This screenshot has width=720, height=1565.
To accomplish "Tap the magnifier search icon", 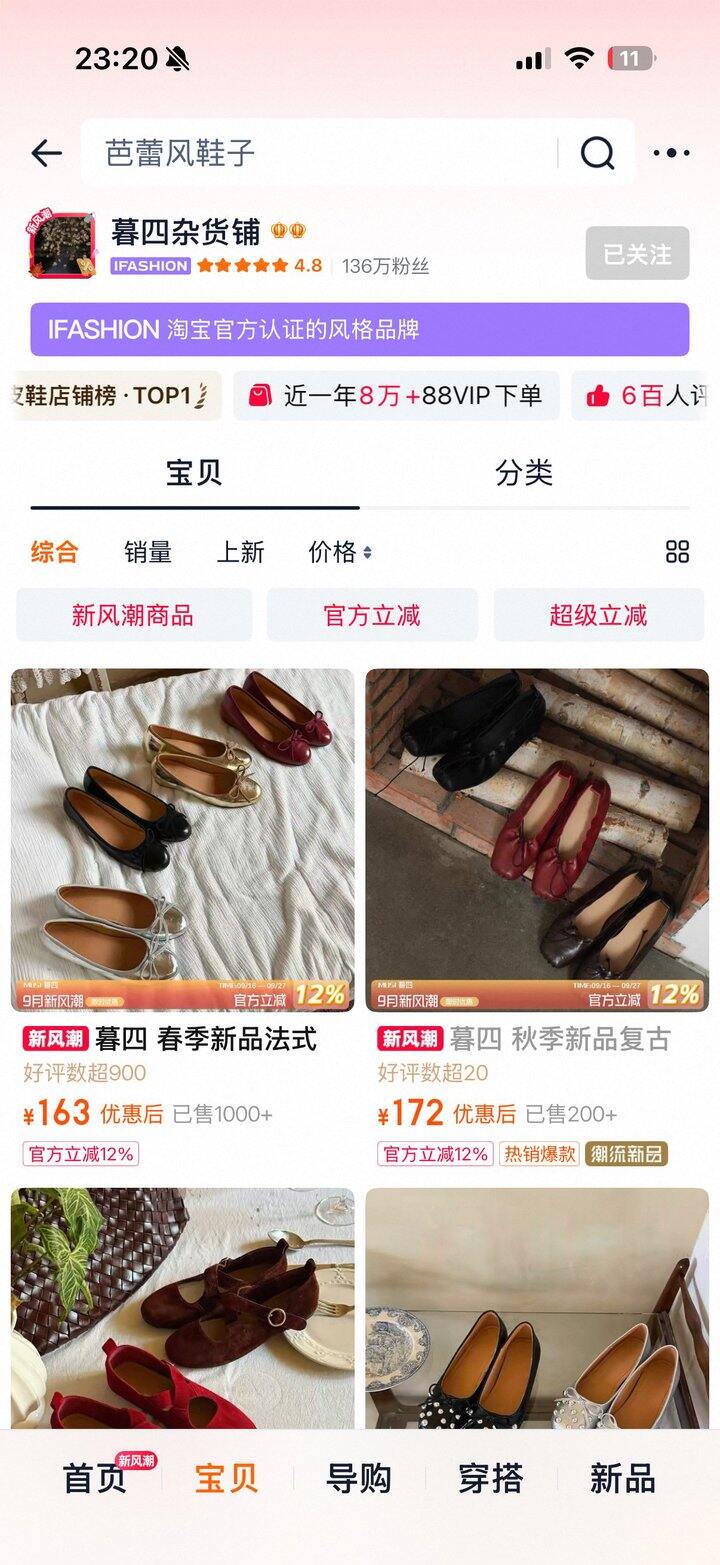I will pyautogui.click(x=597, y=153).
